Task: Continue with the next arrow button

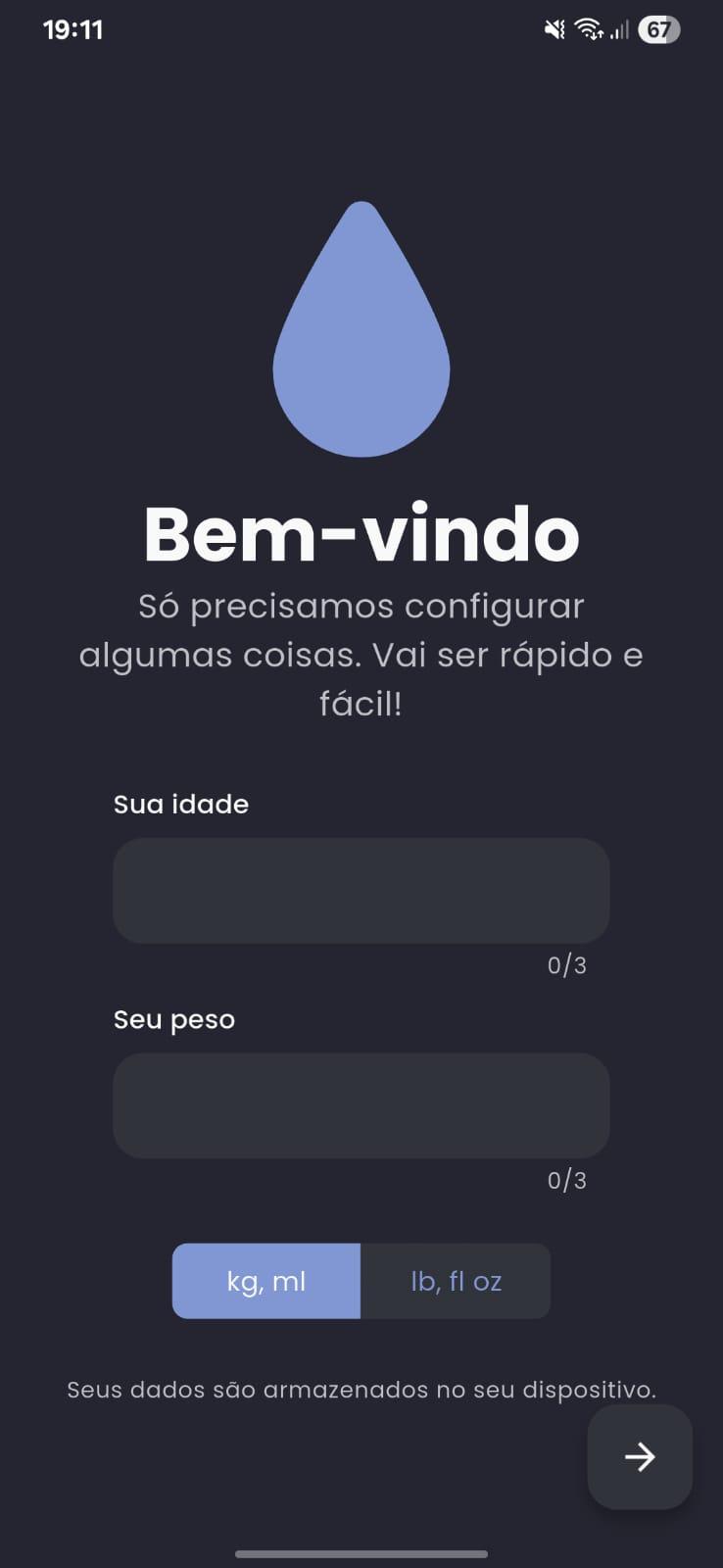Action: [x=640, y=1456]
